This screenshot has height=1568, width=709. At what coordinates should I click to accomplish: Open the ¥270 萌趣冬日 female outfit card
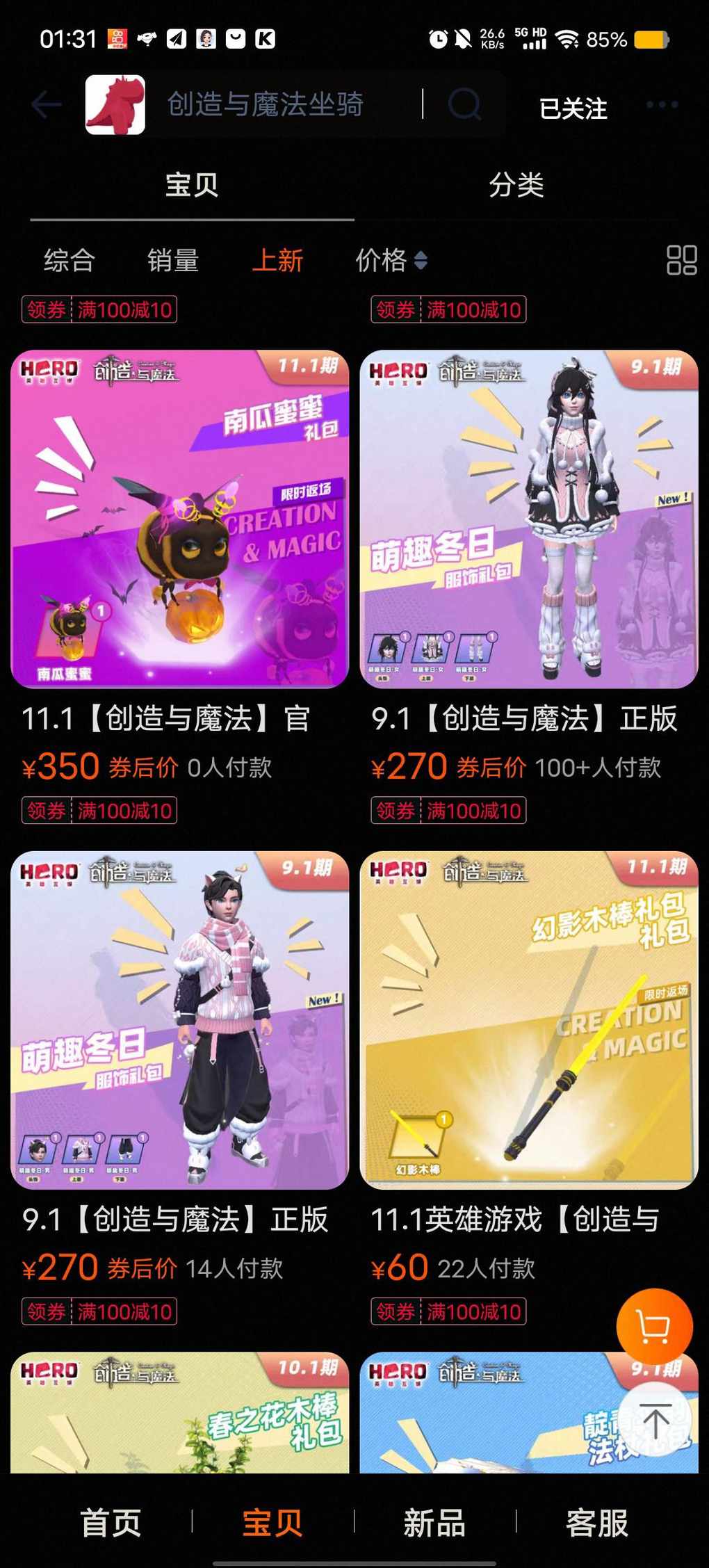pos(529,519)
